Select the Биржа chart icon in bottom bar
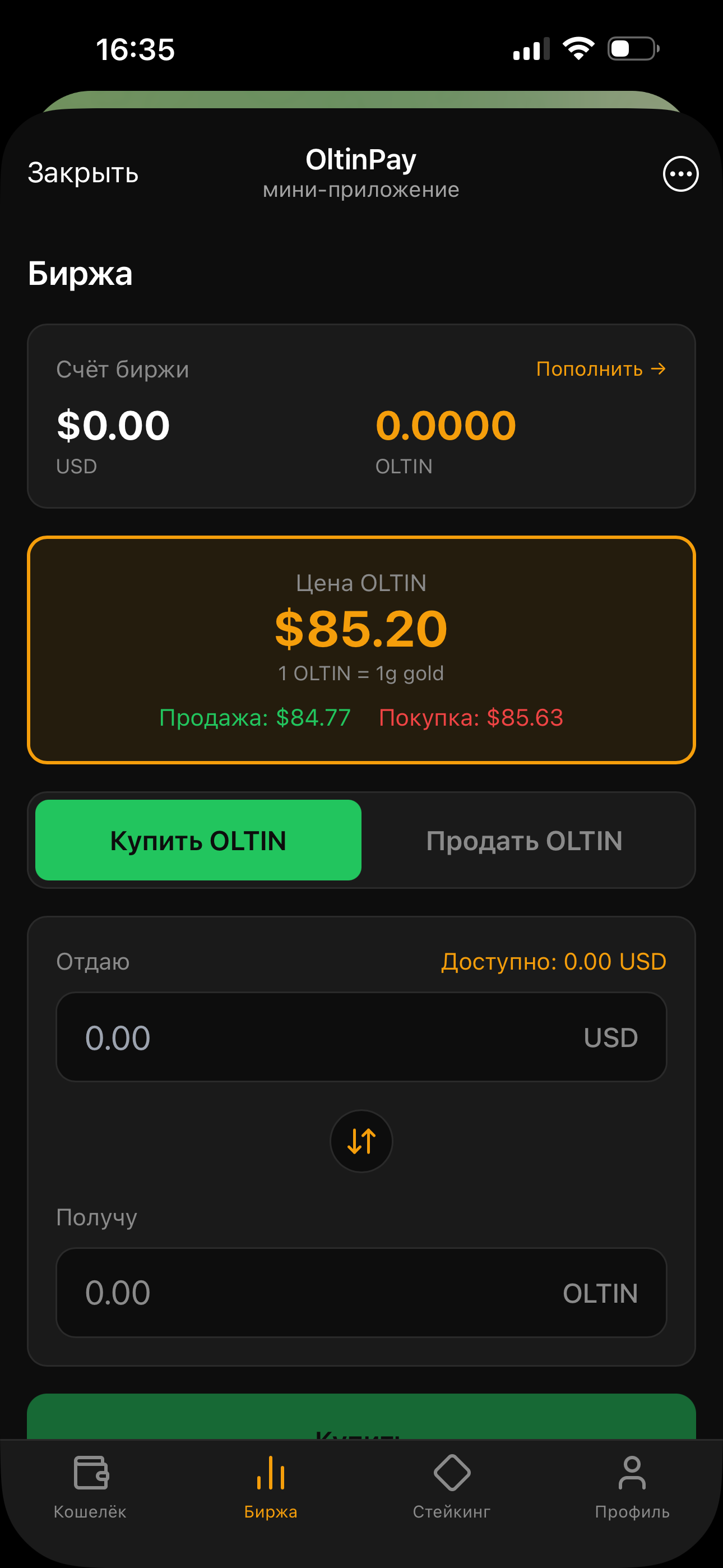 pyautogui.click(x=271, y=1473)
